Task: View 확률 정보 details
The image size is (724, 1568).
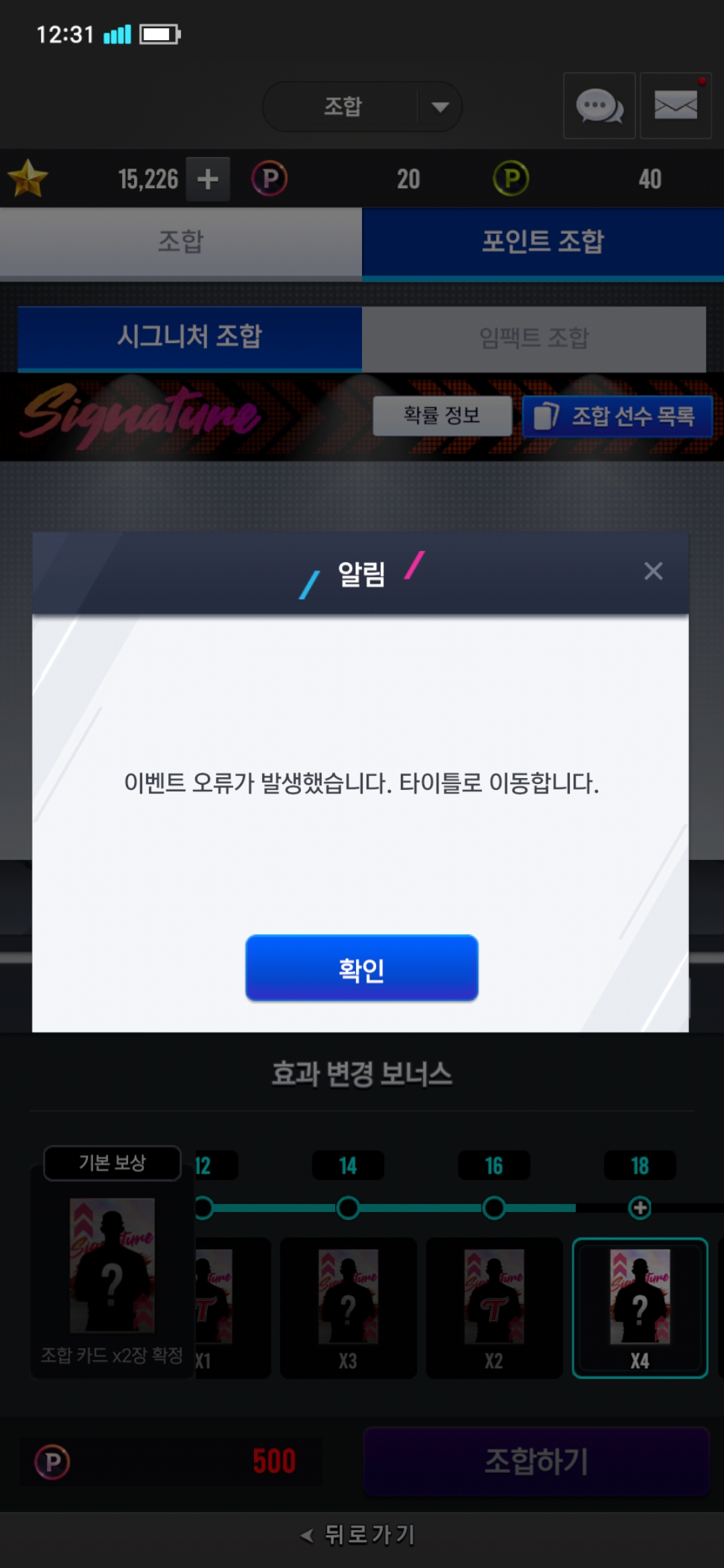Action: [442, 415]
